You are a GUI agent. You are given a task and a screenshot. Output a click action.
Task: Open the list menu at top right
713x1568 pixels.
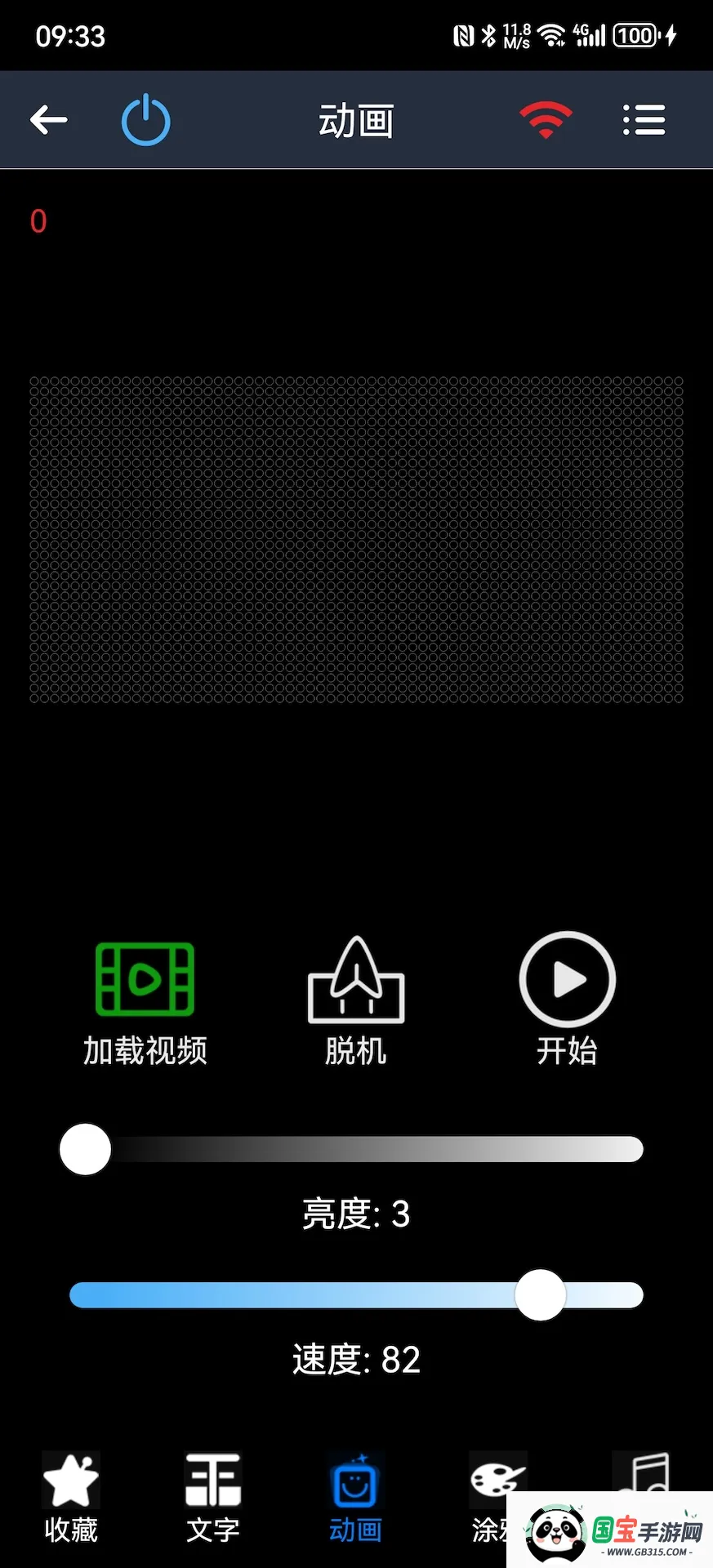coord(644,118)
